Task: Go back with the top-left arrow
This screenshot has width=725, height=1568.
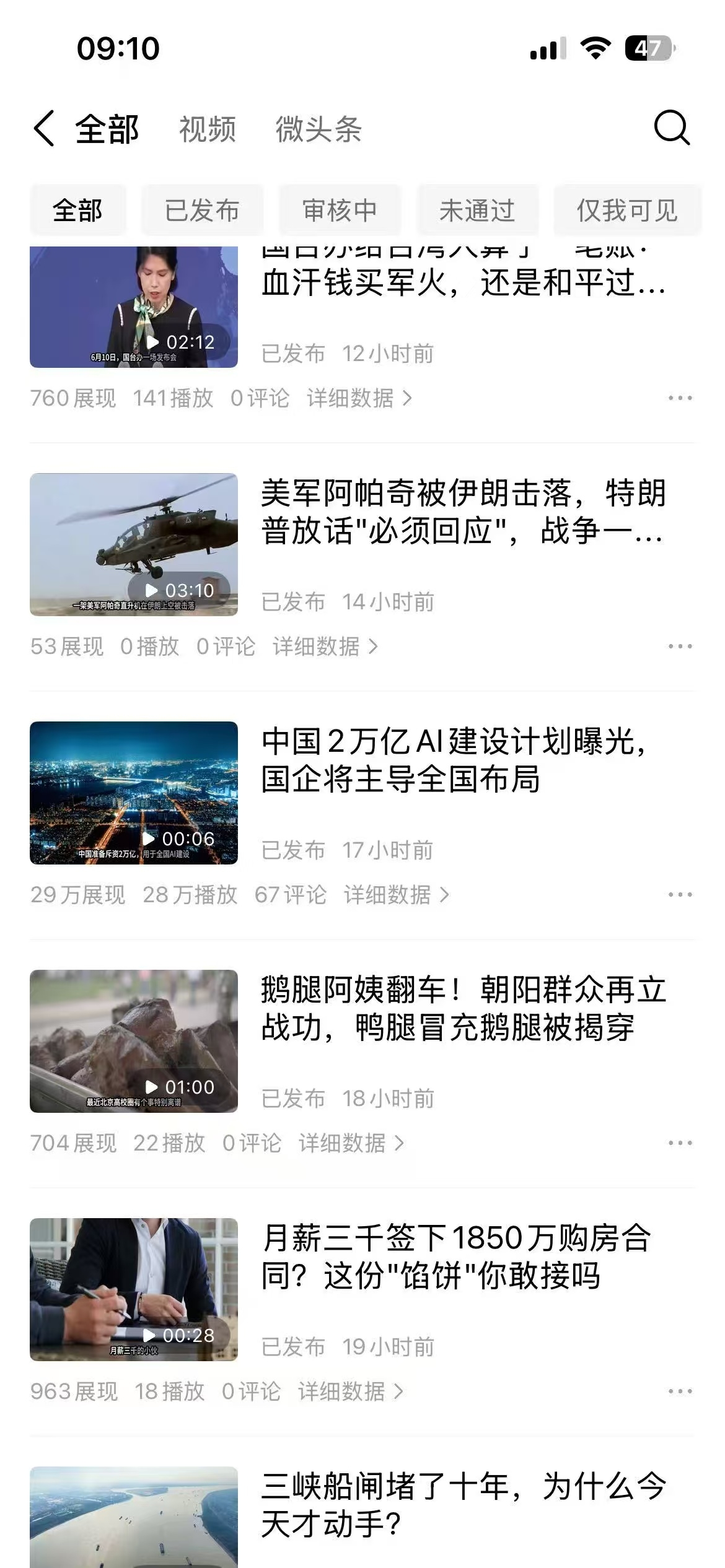Action: (x=44, y=129)
